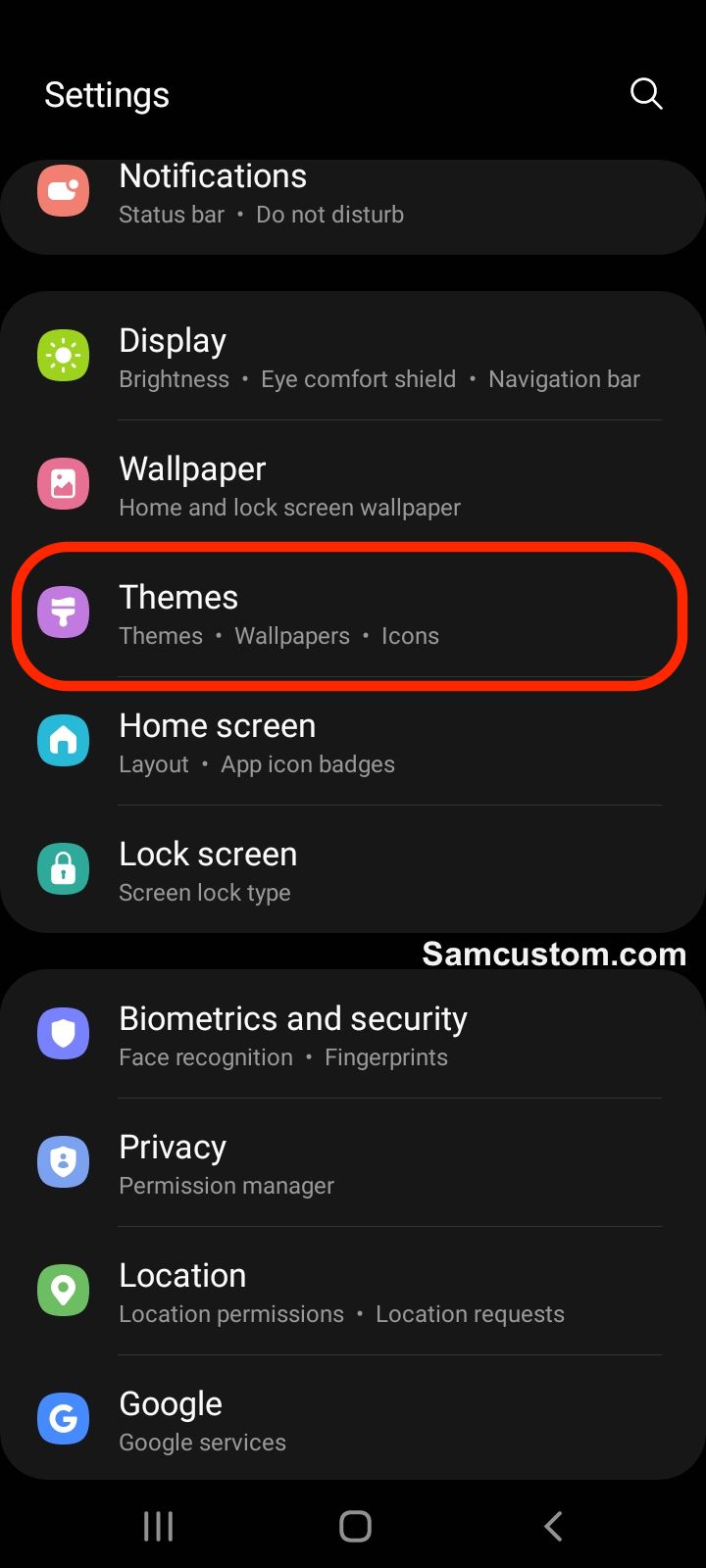Image resolution: width=706 pixels, height=1568 pixels.
Task: Open Lock screen settings
Action: click(x=353, y=869)
